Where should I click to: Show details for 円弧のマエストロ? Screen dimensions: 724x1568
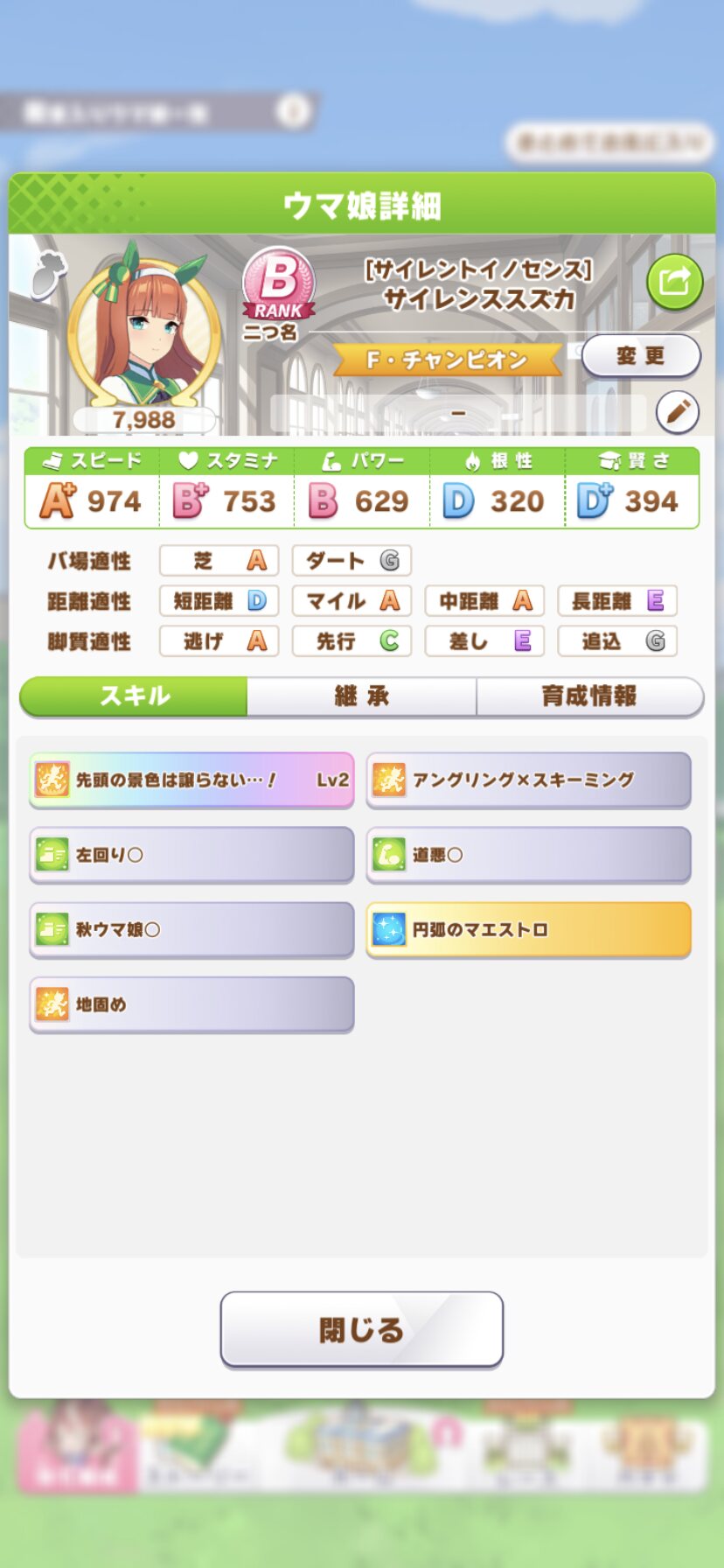[528, 929]
